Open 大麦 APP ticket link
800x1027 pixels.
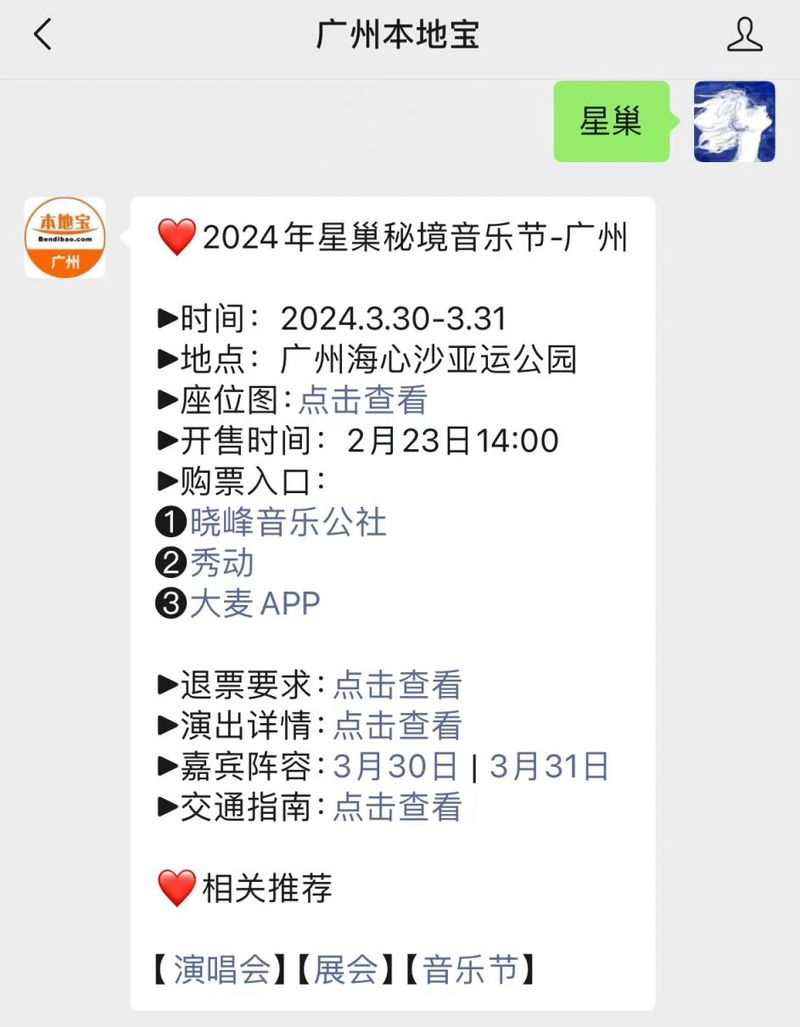255,603
